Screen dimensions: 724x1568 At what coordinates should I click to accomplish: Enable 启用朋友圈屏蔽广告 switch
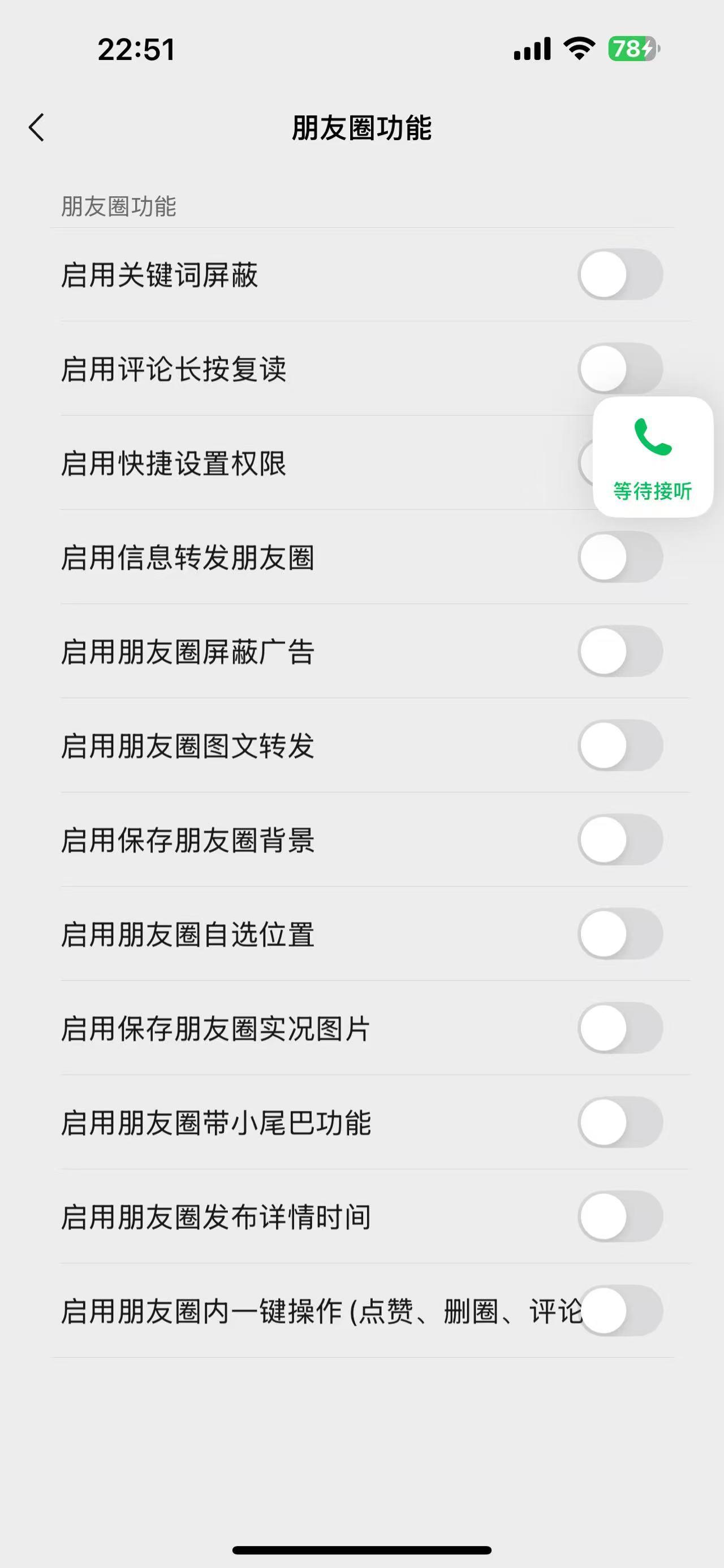620,651
